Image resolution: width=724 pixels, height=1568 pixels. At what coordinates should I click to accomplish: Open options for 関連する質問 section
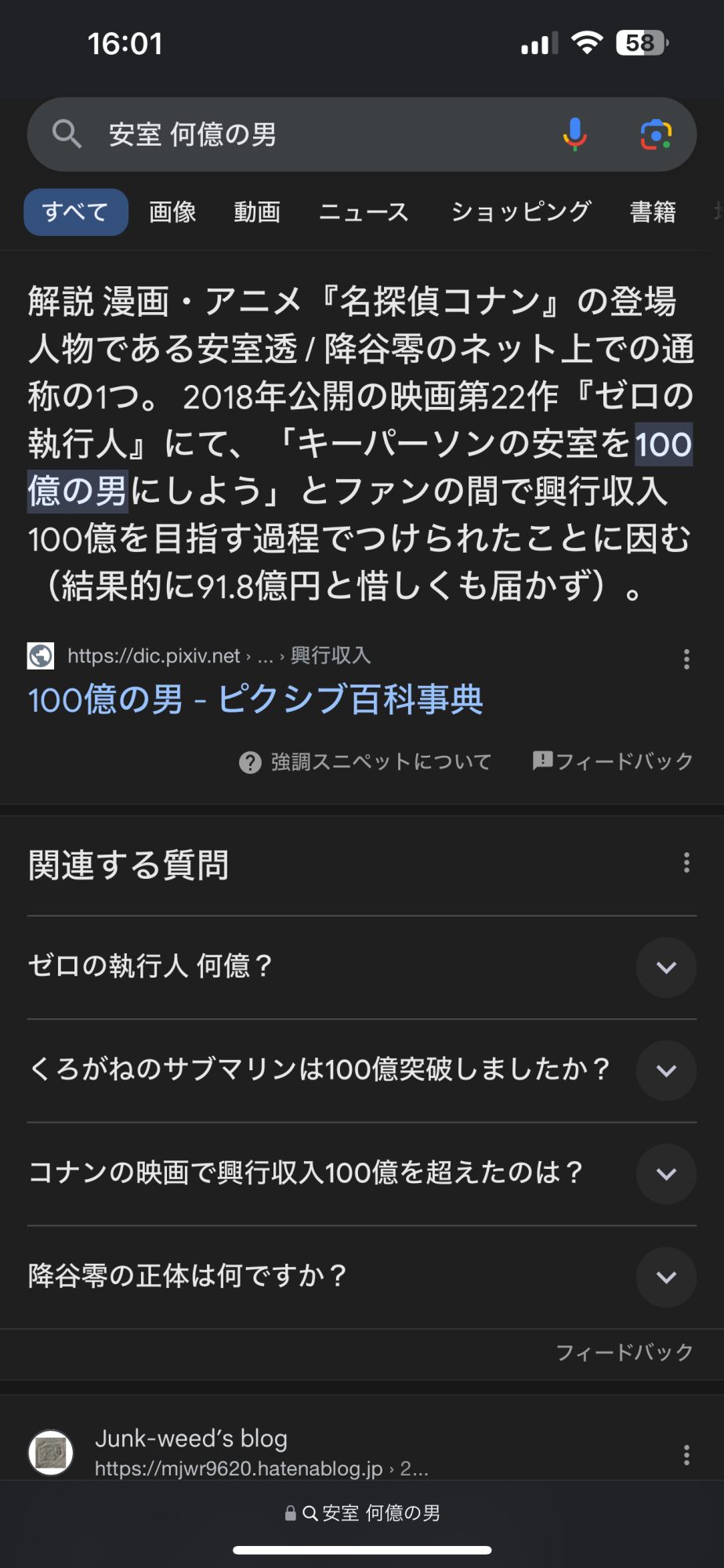[x=686, y=862]
